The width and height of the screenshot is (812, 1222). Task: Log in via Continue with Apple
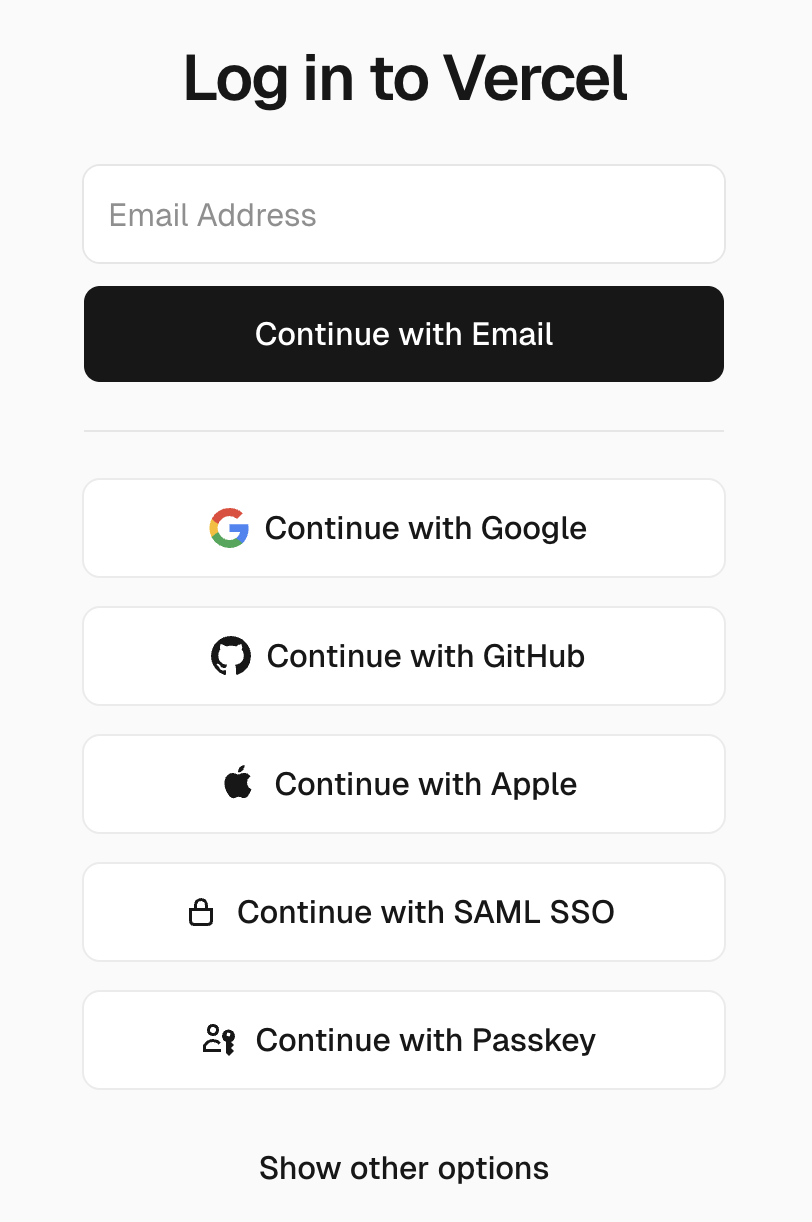403,784
